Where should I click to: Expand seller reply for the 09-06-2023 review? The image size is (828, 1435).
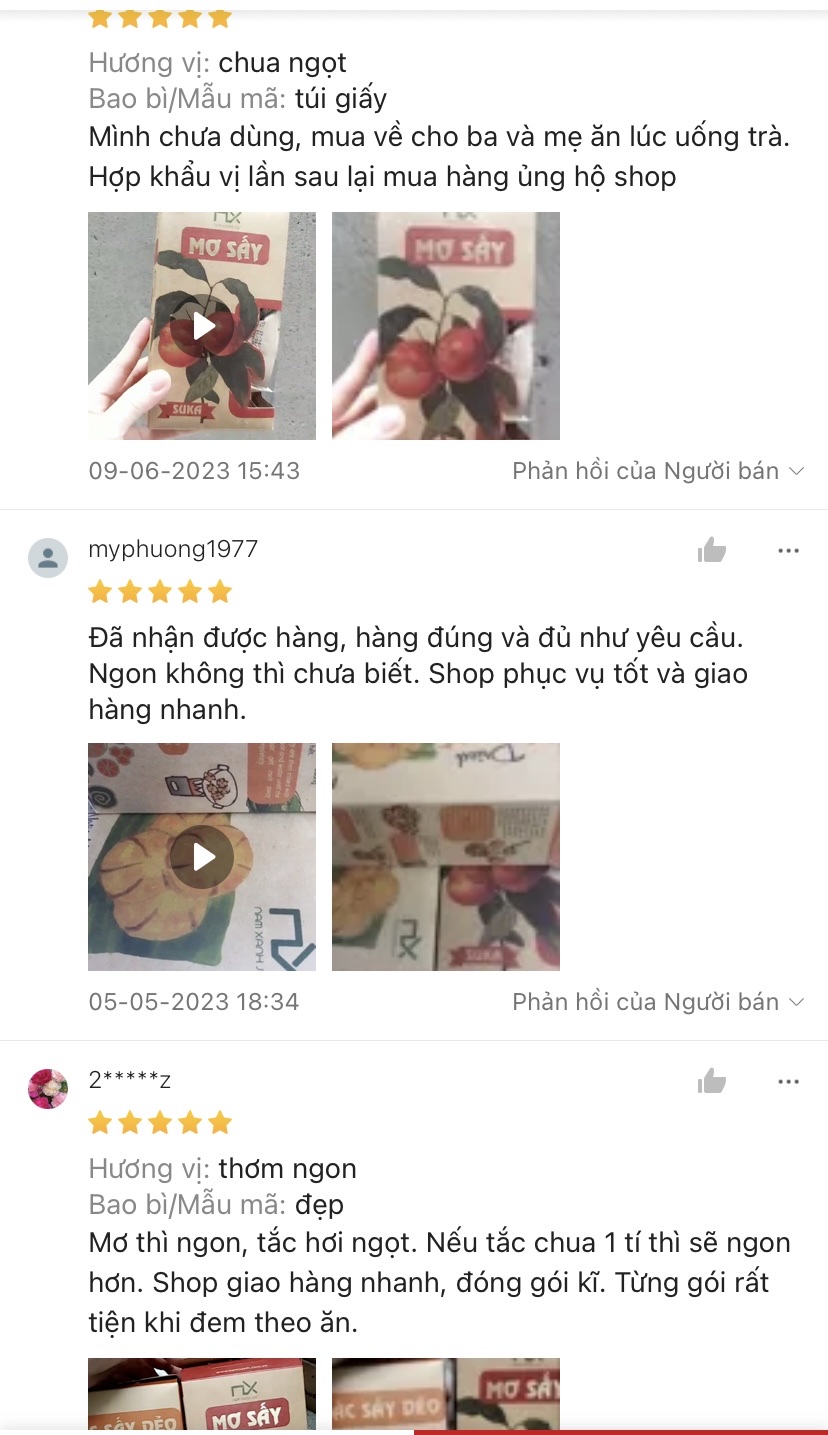[658, 470]
